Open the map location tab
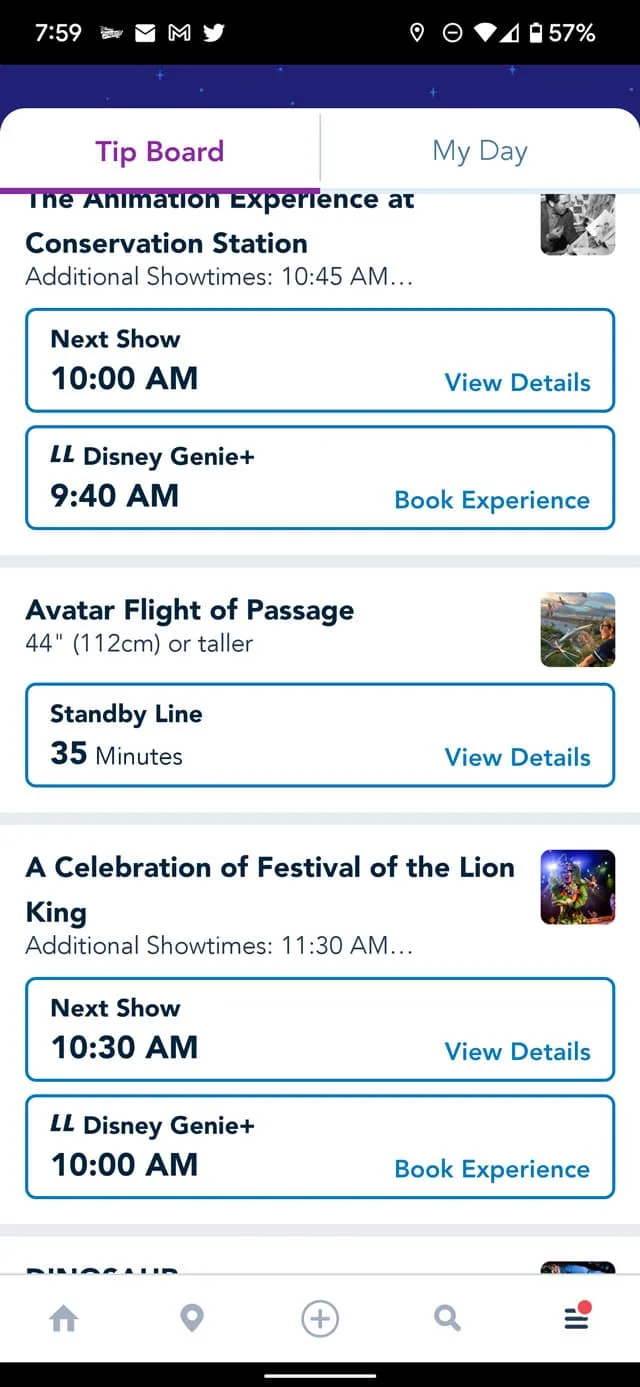This screenshot has width=640, height=1387. [x=192, y=1319]
